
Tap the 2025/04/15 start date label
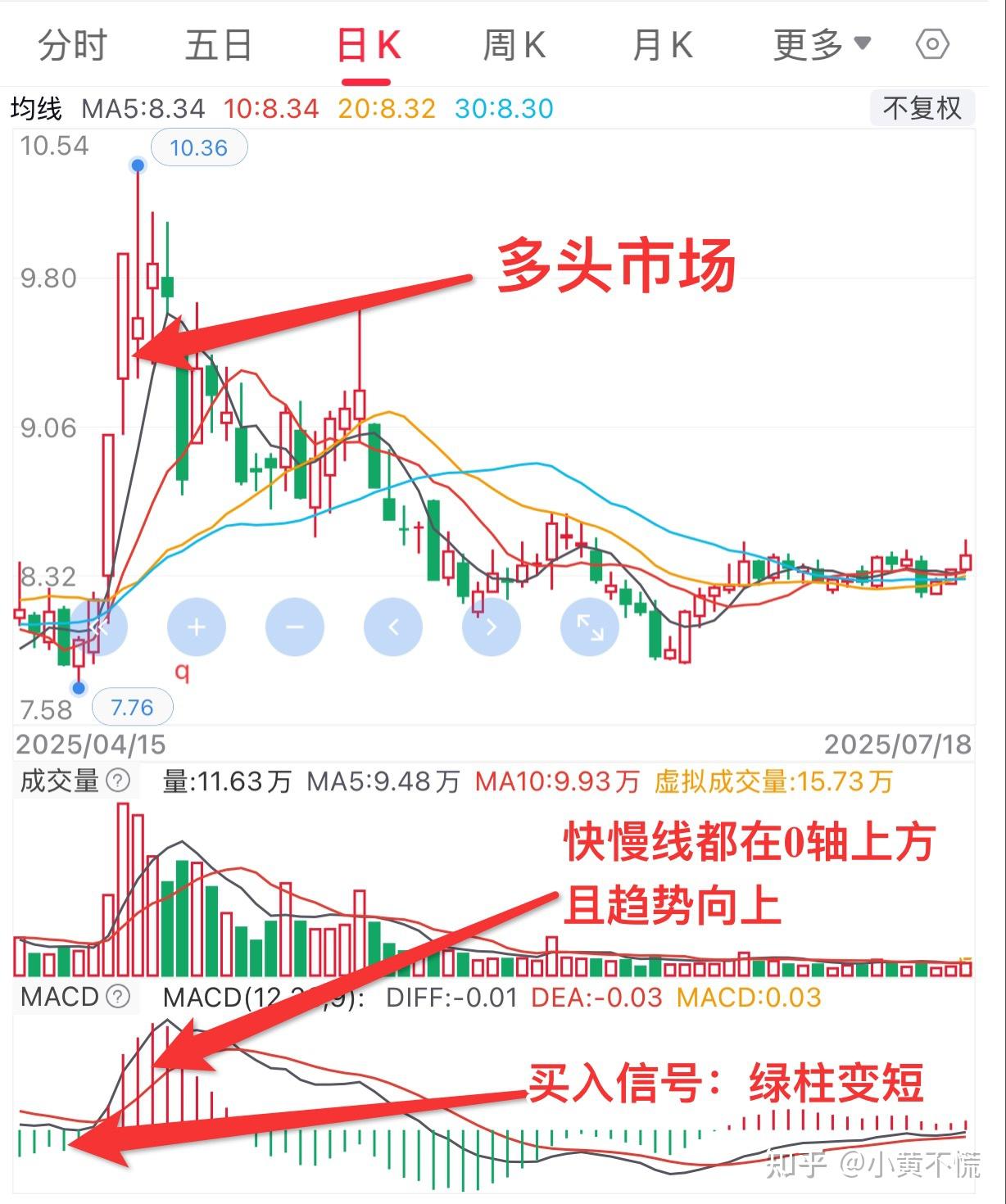click(88, 745)
